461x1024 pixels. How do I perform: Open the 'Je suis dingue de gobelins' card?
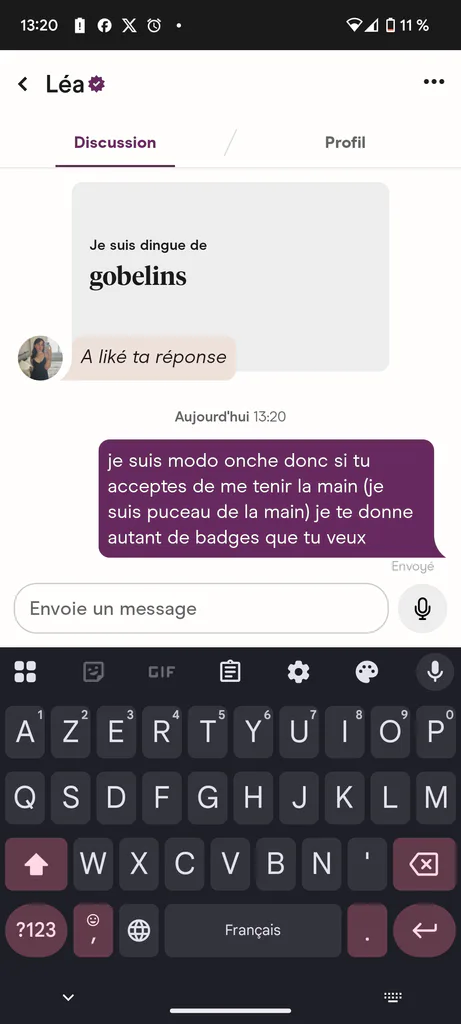coord(230,277)
